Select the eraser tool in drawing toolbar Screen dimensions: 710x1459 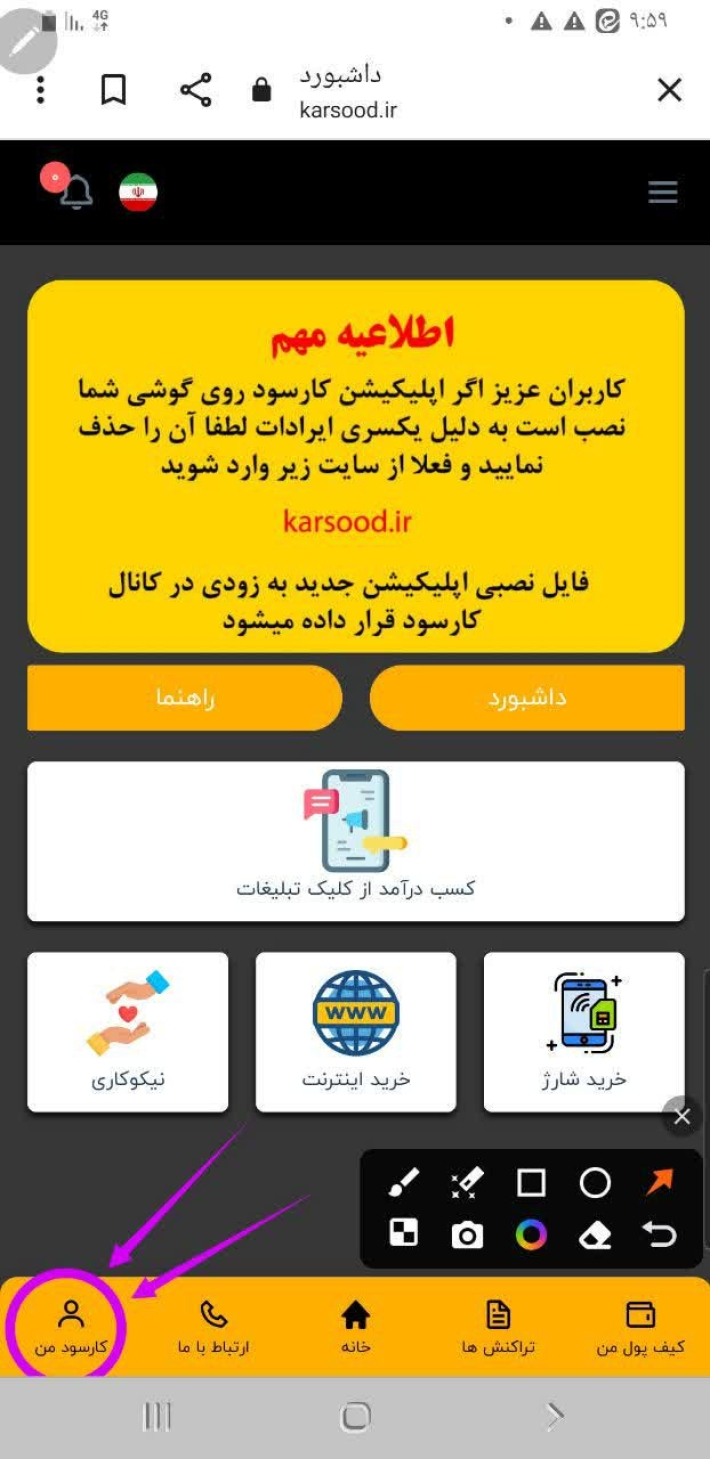point(595,1235)
